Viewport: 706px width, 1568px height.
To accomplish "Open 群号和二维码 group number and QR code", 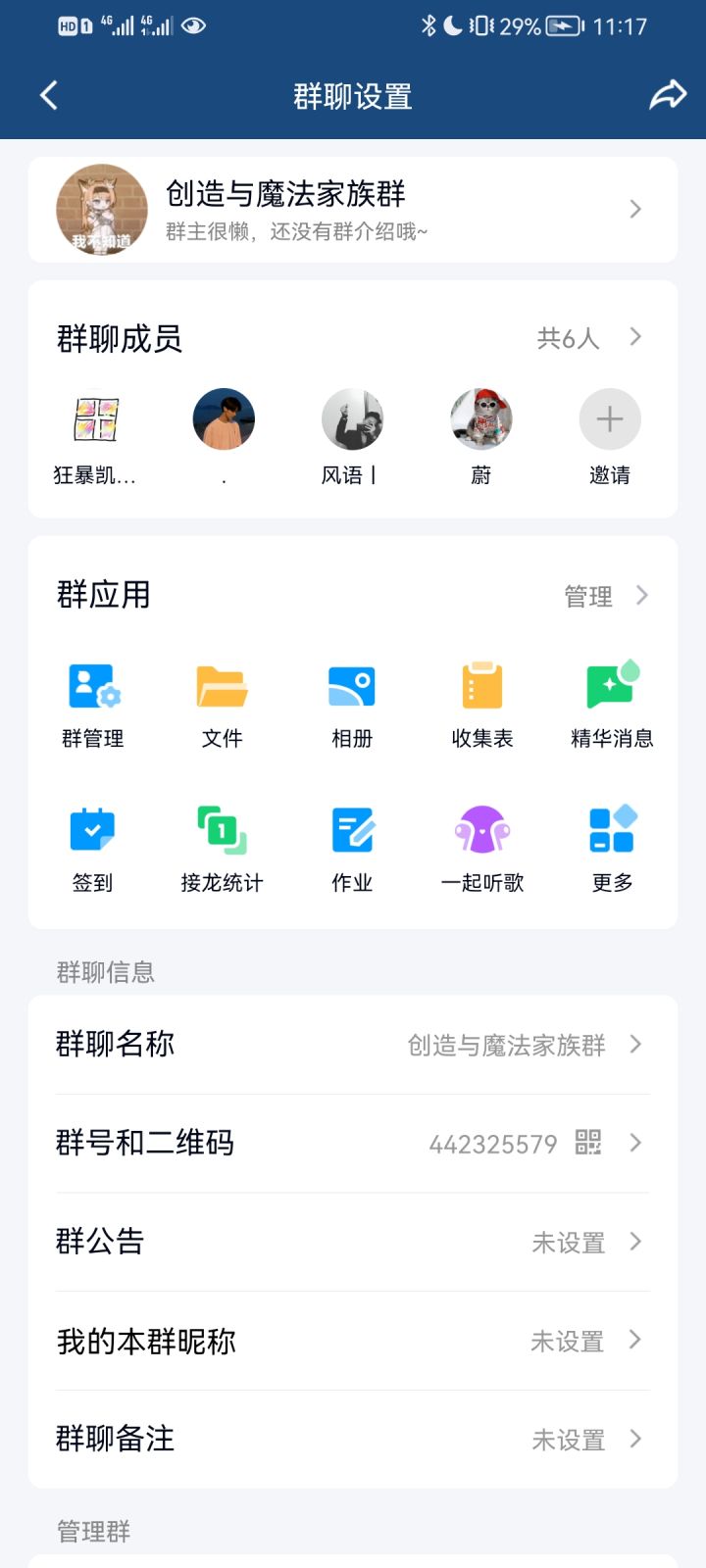I will point(353,1143).
